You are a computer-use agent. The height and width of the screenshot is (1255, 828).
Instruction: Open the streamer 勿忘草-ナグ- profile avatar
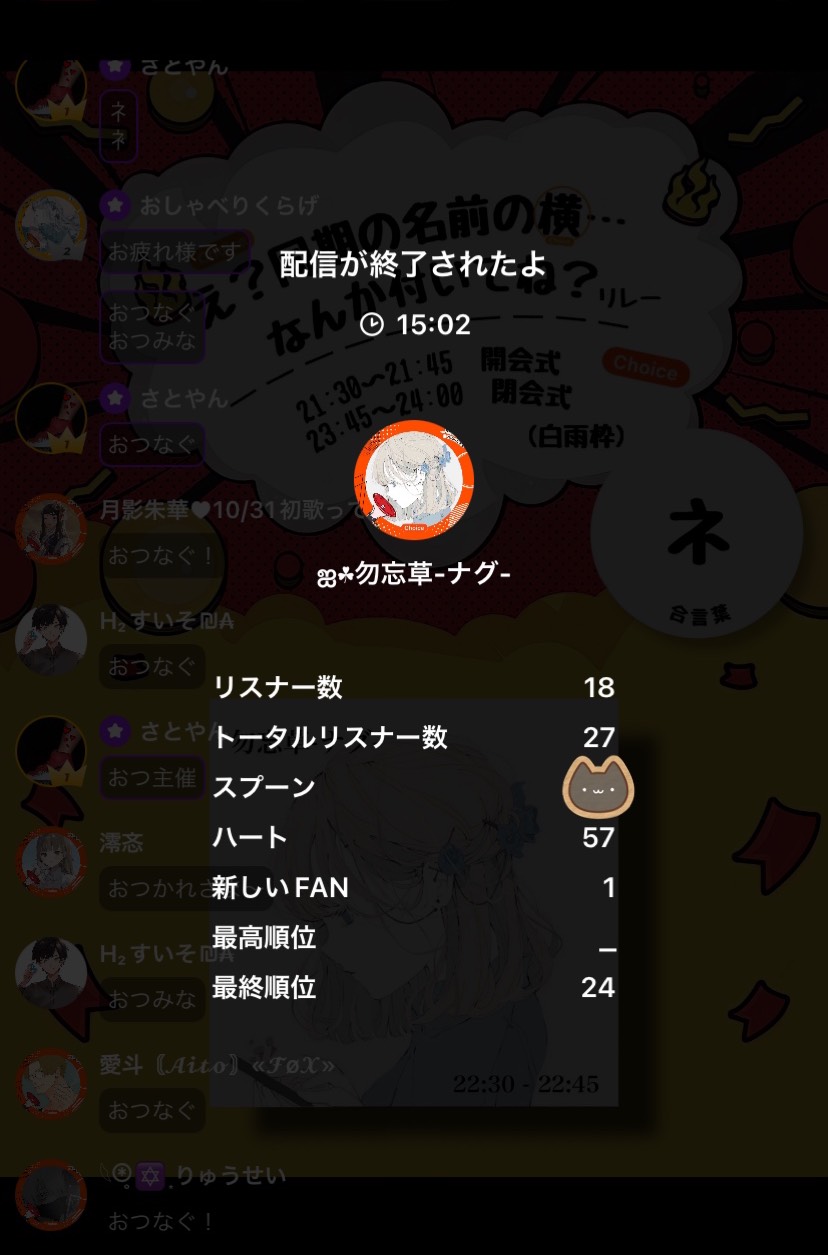tap(414, 481)
